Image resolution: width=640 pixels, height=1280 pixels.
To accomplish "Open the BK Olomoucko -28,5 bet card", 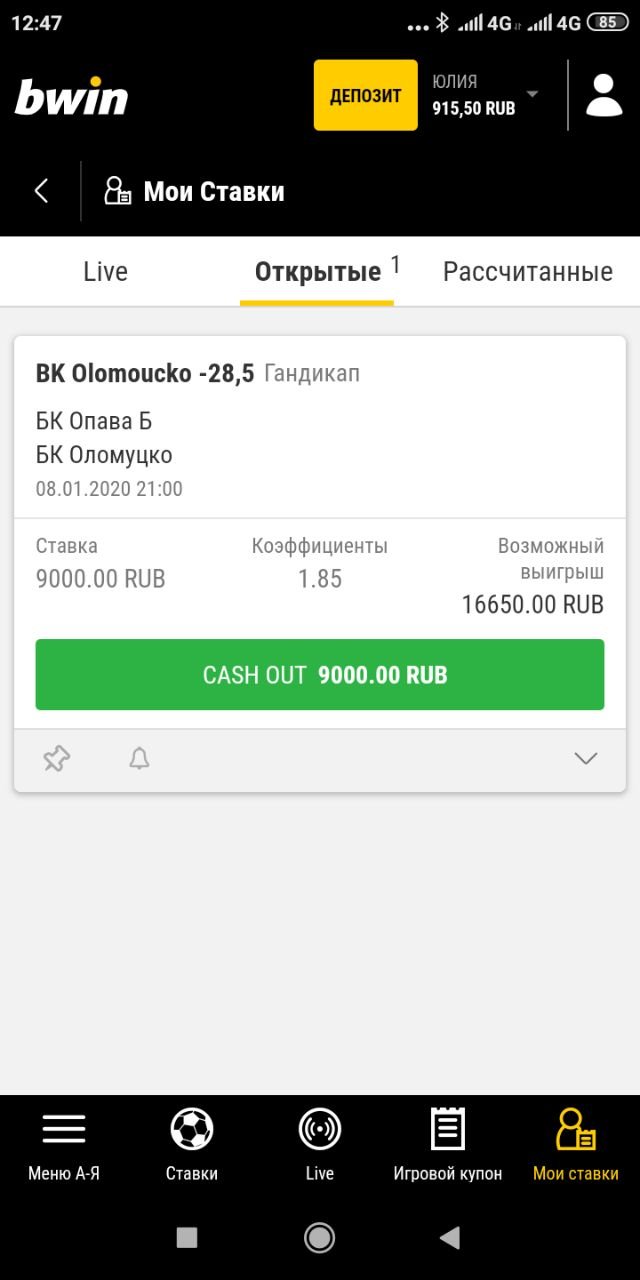I will (x=320, y=430).
